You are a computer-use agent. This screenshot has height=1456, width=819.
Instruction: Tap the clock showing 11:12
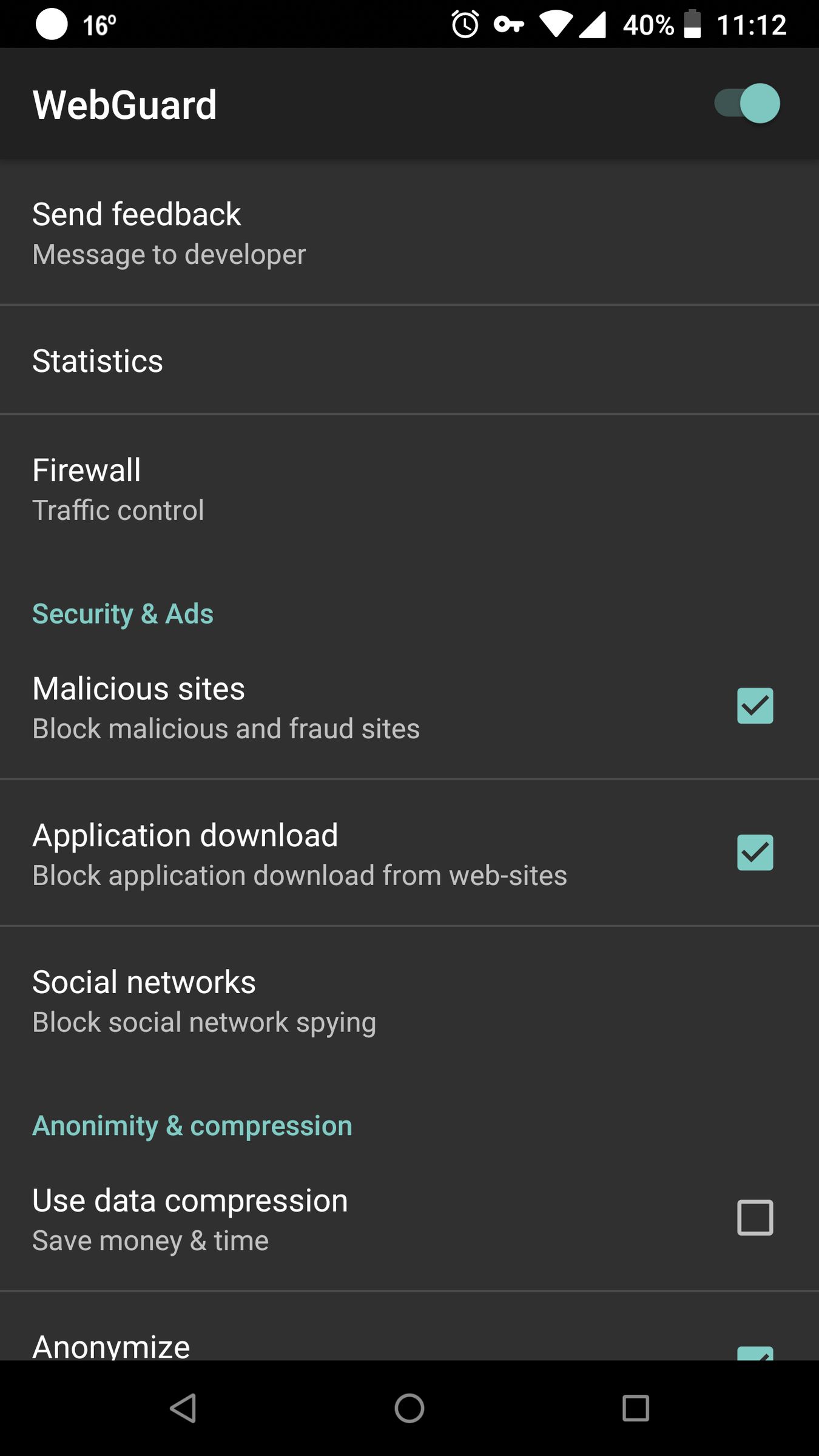point(750,24)
